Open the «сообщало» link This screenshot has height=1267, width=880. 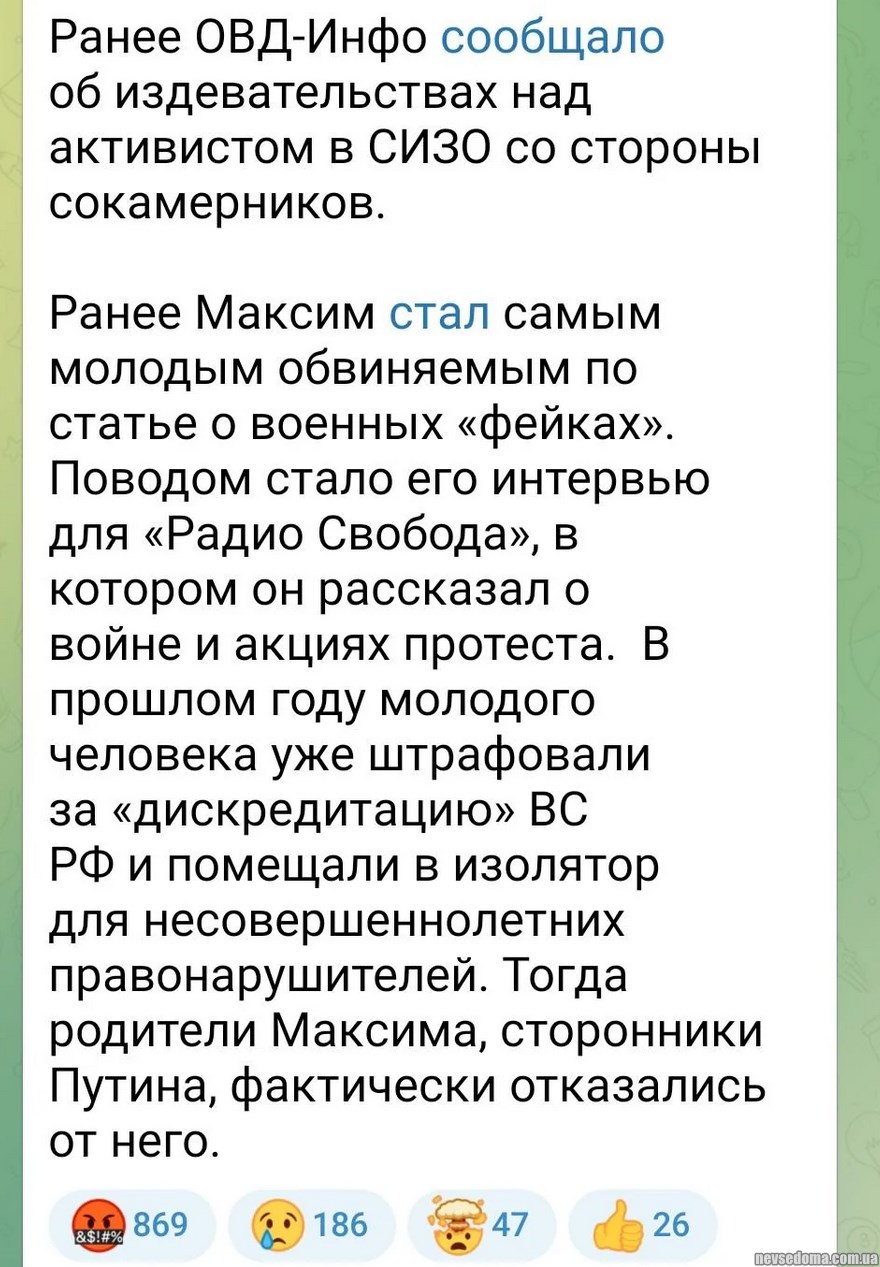(551, 38)
